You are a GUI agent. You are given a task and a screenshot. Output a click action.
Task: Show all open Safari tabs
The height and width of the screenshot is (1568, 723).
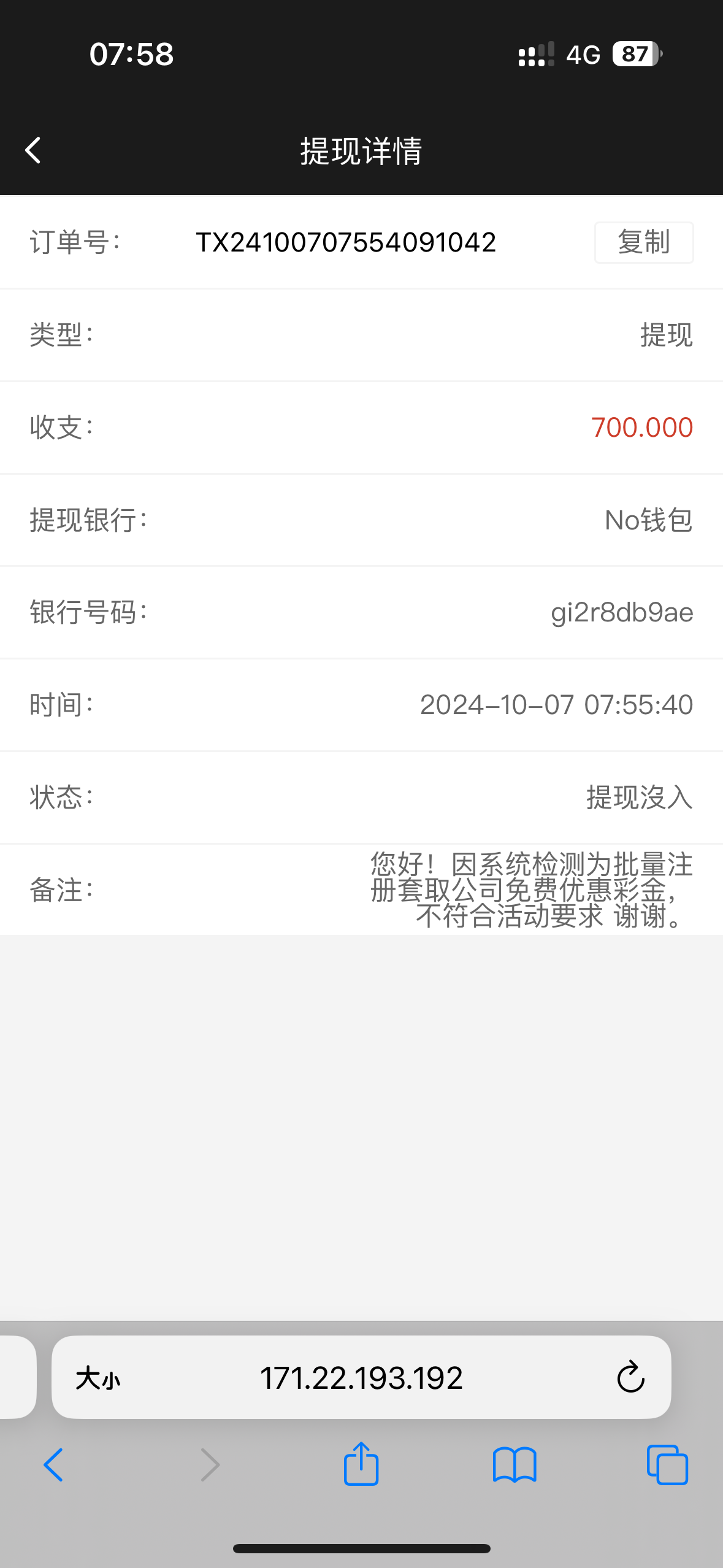click(667, 1465)
